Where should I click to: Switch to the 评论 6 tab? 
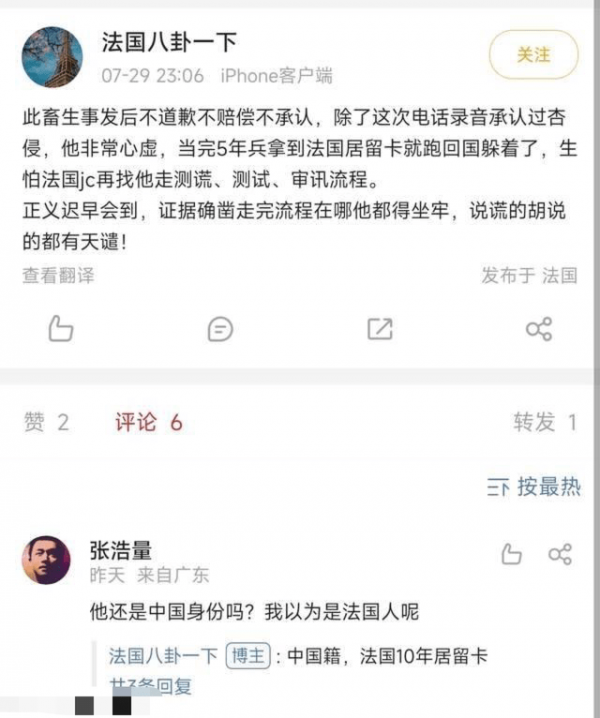point(148,422)
